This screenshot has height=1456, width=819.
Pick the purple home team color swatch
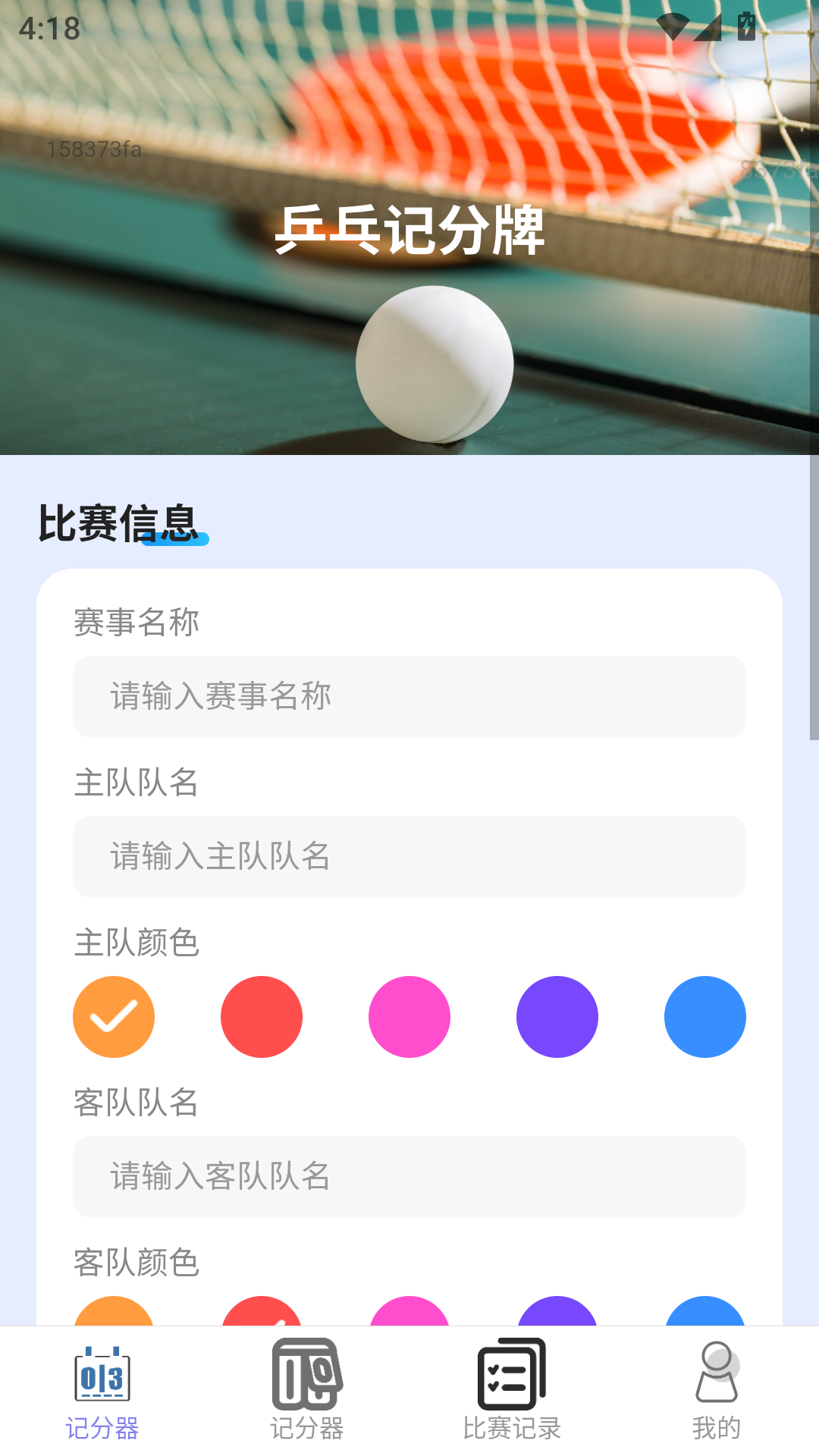pyautogui.click(x=556, y=1016)
